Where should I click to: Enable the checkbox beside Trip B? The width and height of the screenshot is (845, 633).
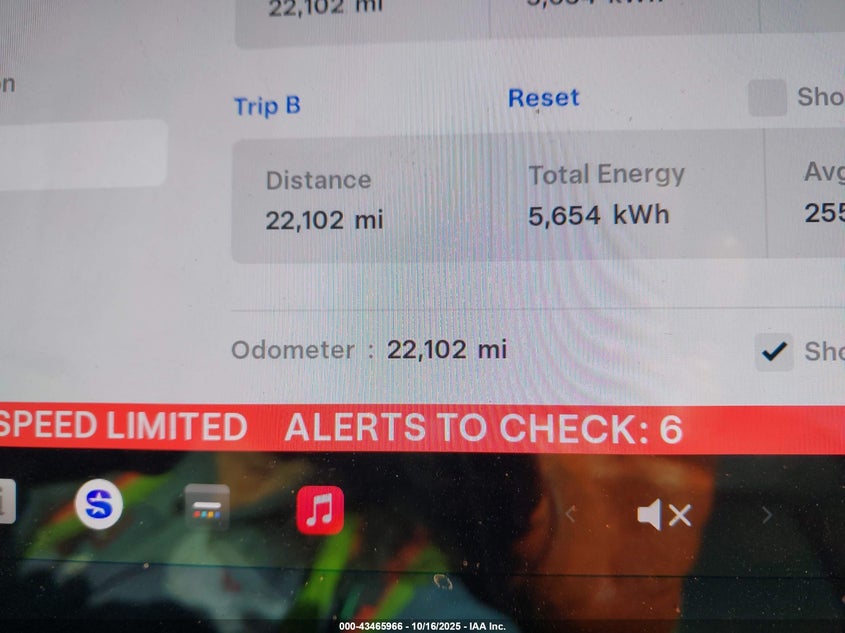tap(767, 98)
